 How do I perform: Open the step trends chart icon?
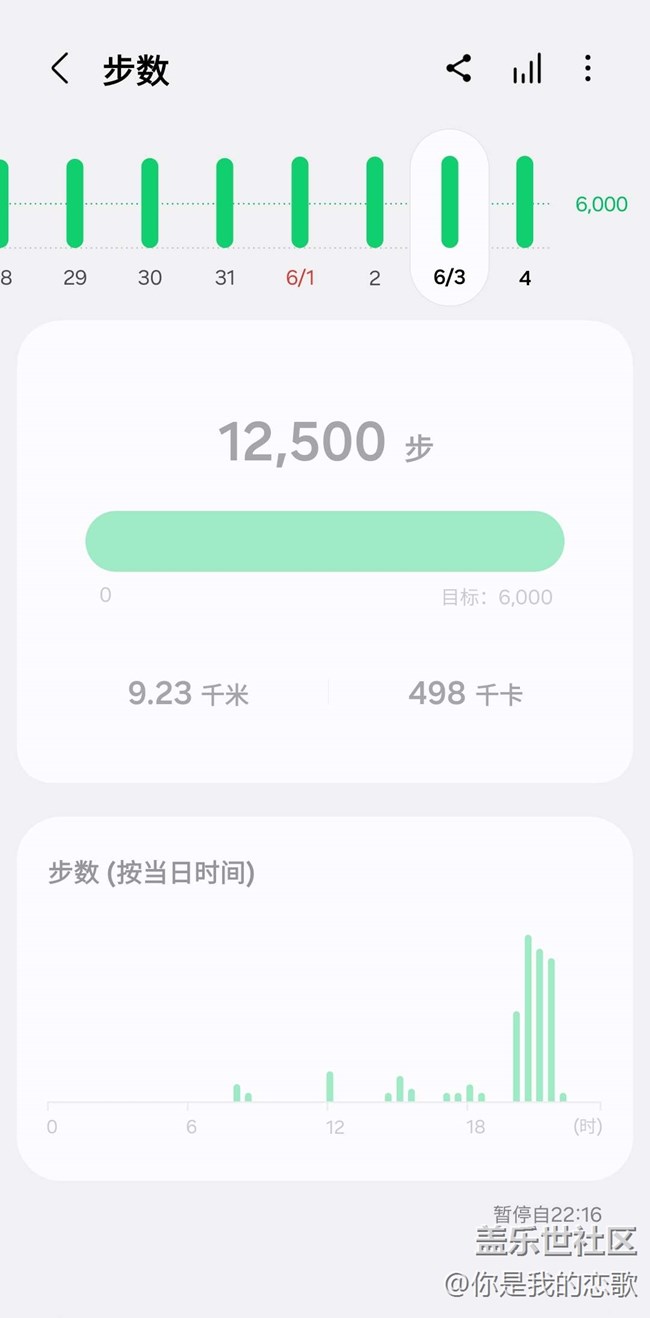point(526,69)
